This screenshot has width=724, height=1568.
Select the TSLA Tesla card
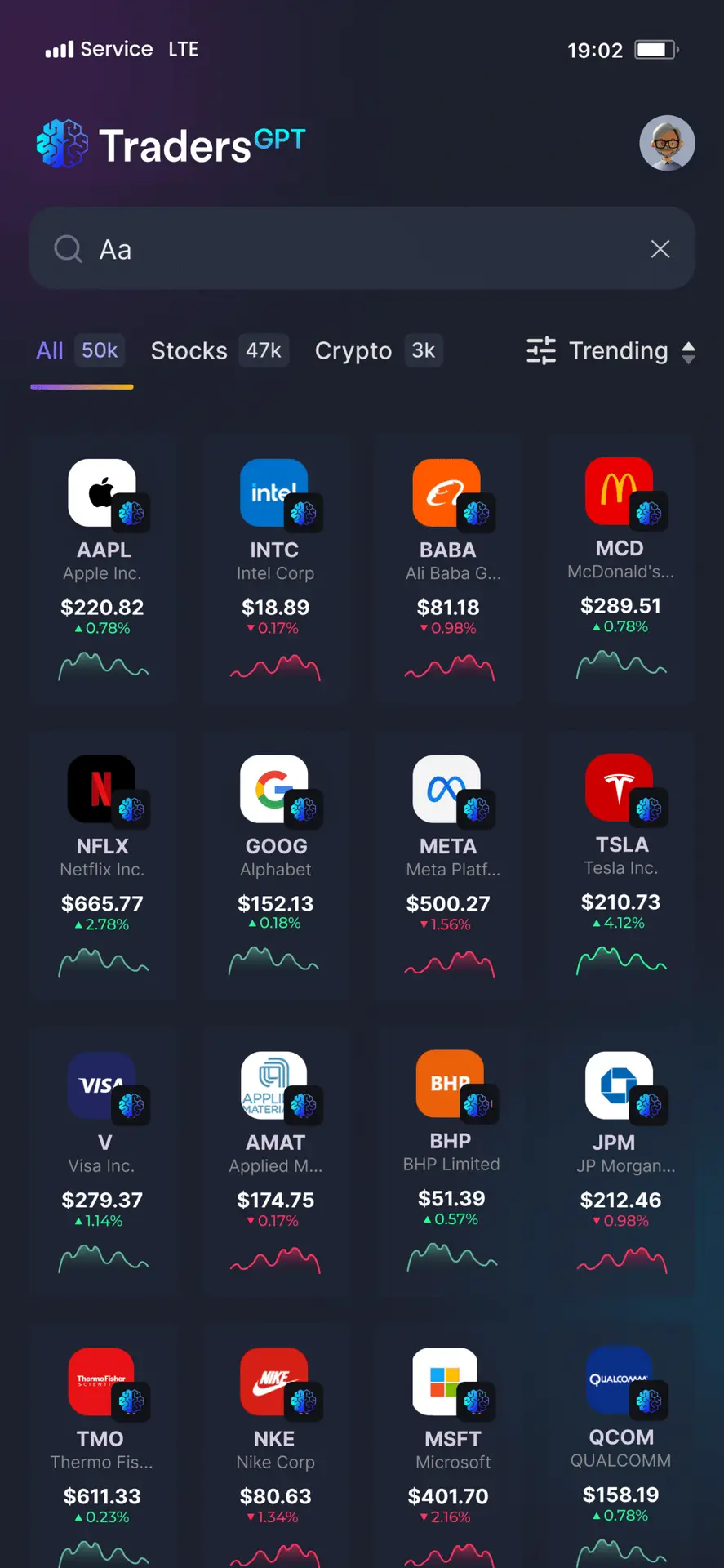pyautogui.click(x=621, y=866)
